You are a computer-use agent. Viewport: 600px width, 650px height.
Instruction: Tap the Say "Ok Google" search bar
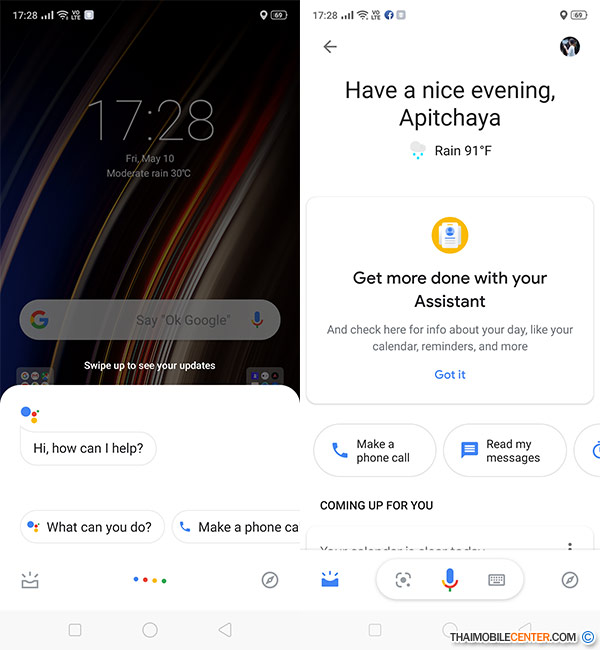(x=150, y=320)
